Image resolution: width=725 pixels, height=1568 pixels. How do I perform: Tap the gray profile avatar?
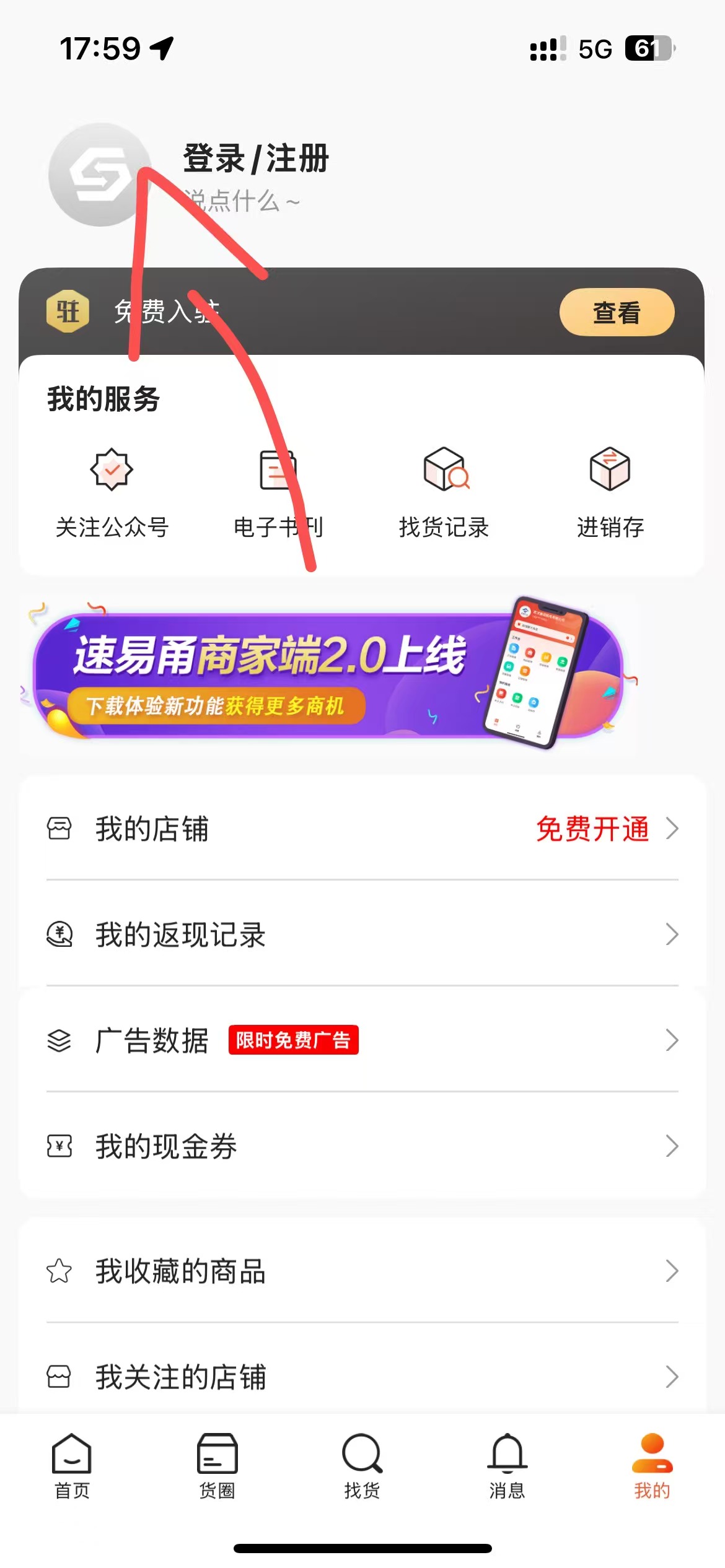click(99, 175)
